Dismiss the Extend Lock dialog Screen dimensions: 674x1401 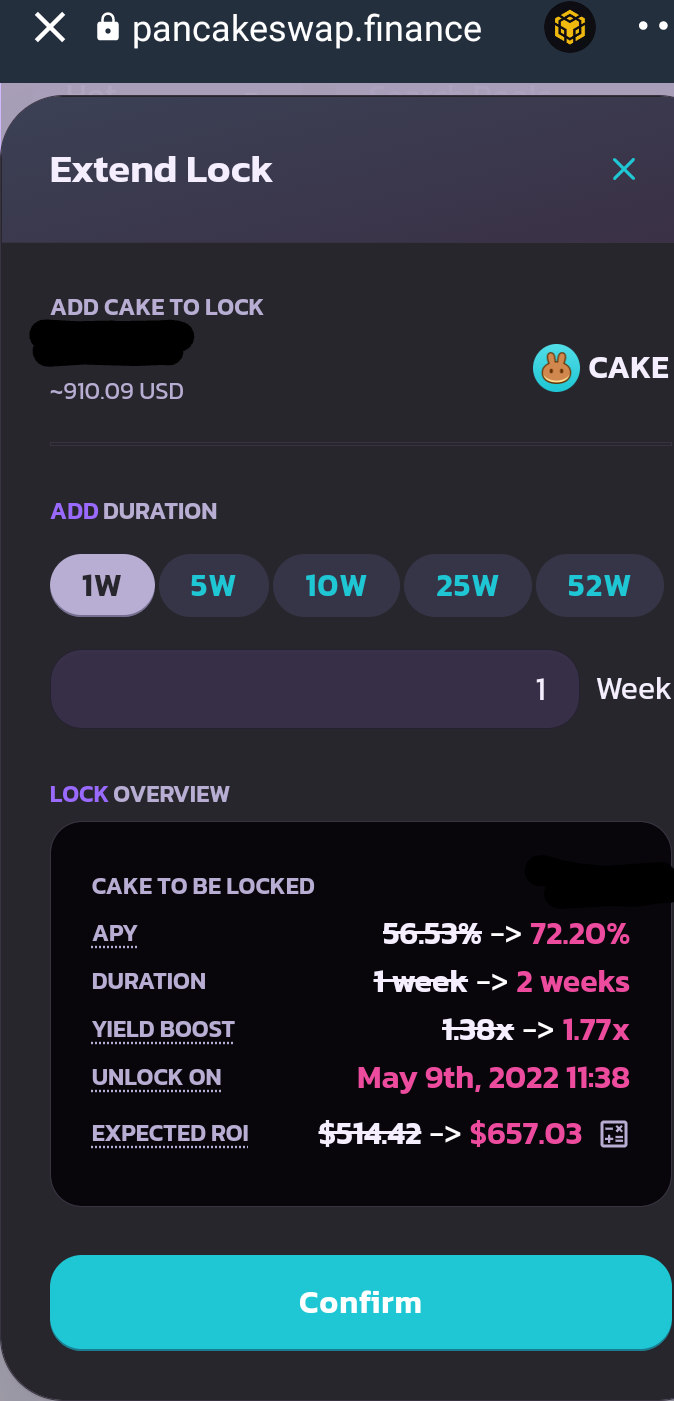click(x=624, y=169)
